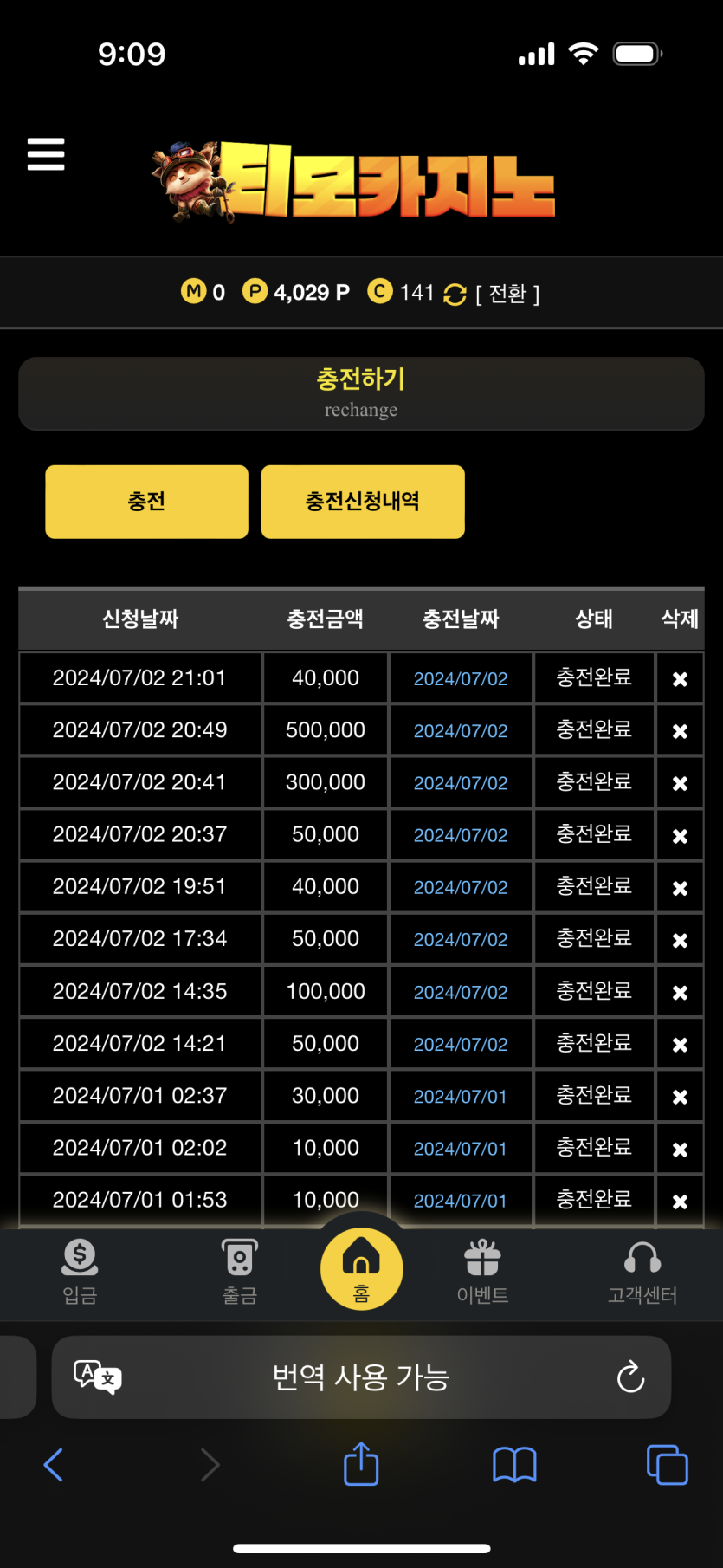Delete the 2024/07/02 14:35 charge record
Image resolution: width=723 pixels, height=1568 pixels.
680,992
